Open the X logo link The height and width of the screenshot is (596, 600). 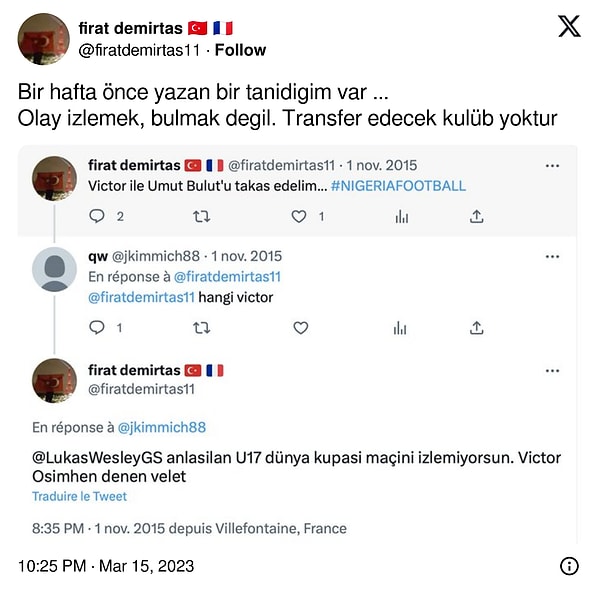569,27
